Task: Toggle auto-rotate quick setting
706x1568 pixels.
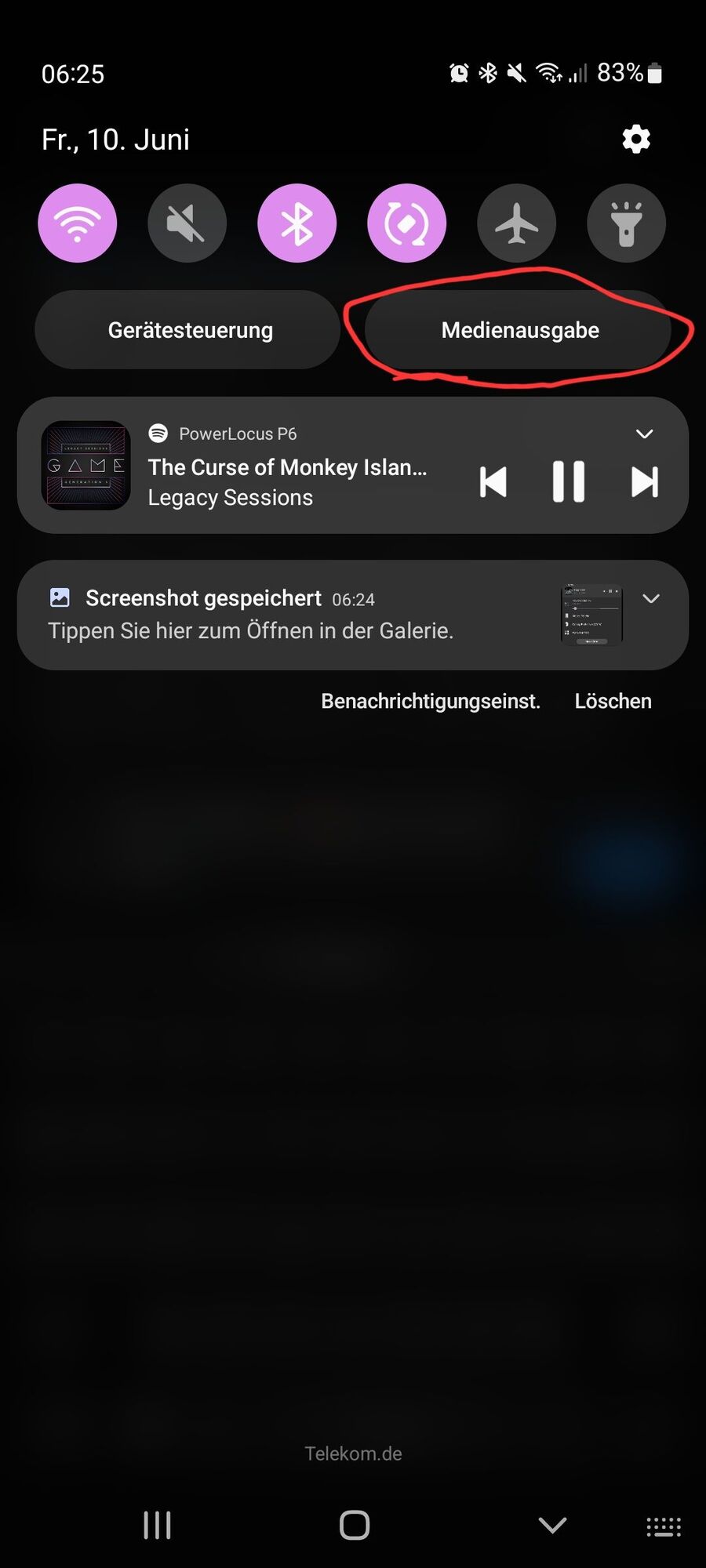Action: point(406,223)
